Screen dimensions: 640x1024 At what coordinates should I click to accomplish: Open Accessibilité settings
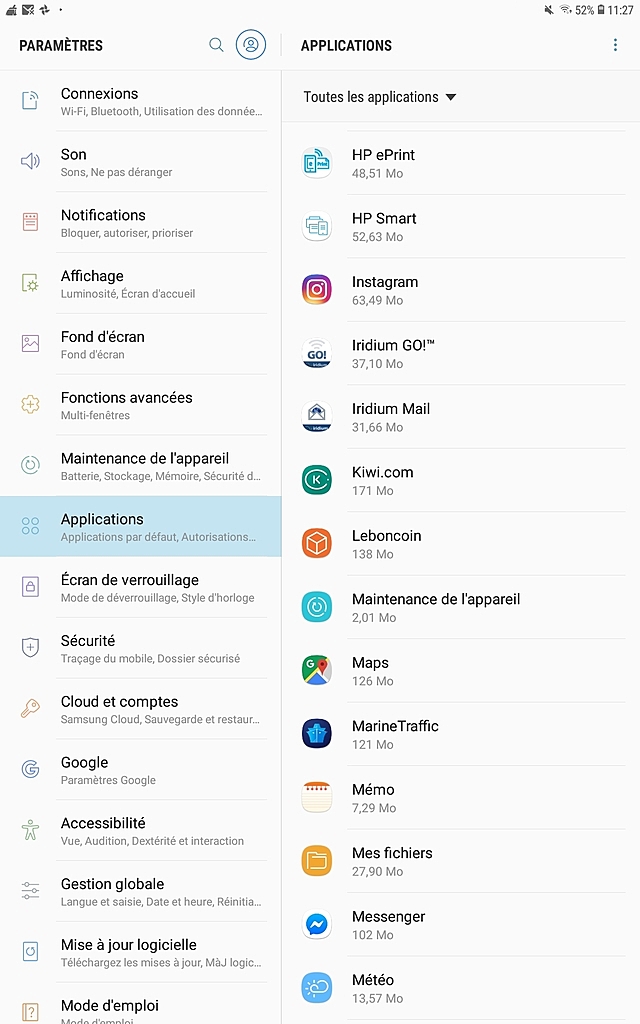pyautogui.click(x=140, y=830)
